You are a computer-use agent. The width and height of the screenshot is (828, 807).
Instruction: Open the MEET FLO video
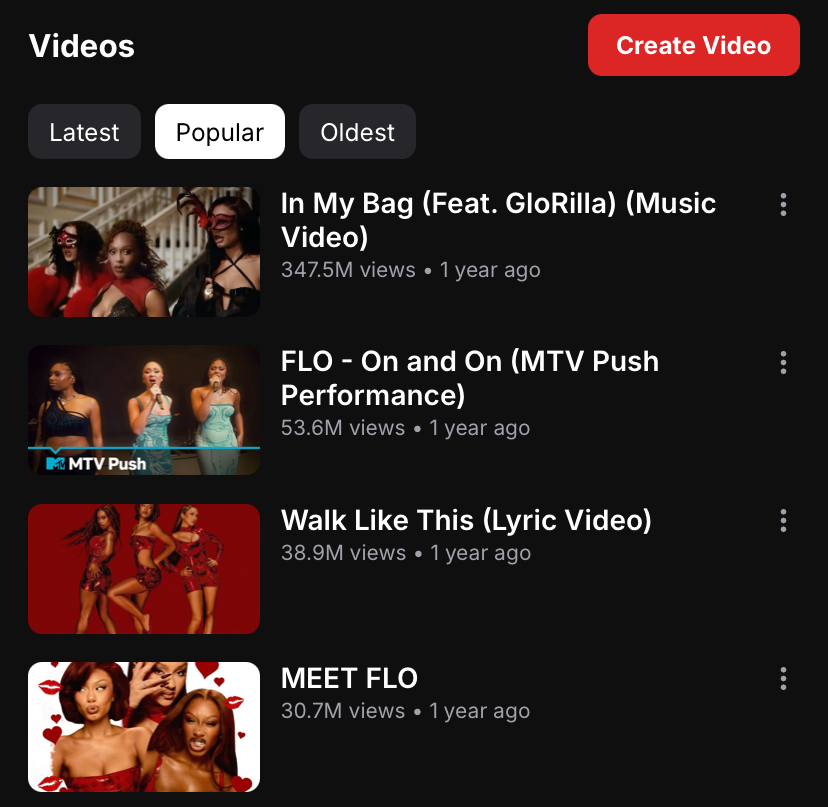[x=144, y=727]
